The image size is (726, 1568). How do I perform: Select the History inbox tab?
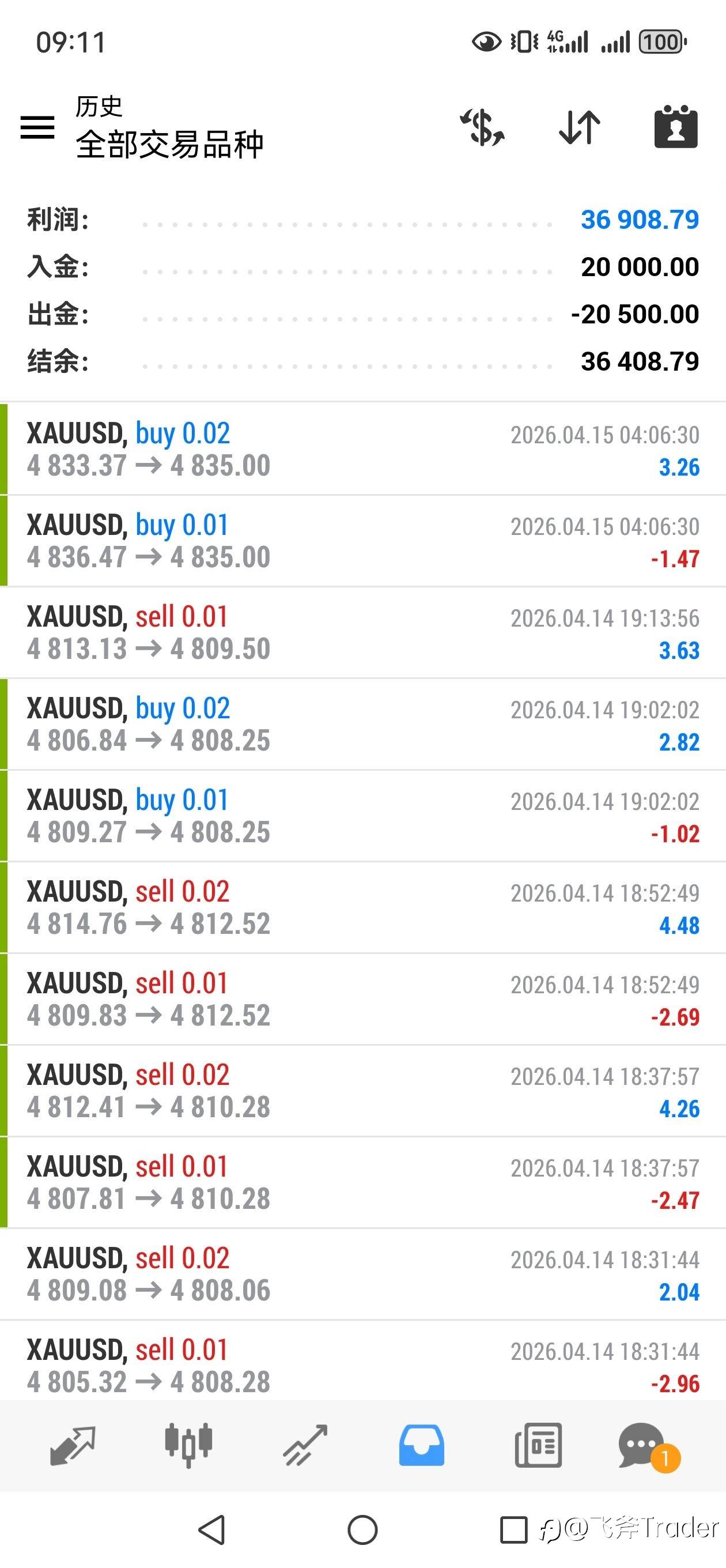[x=421, y=1445]
